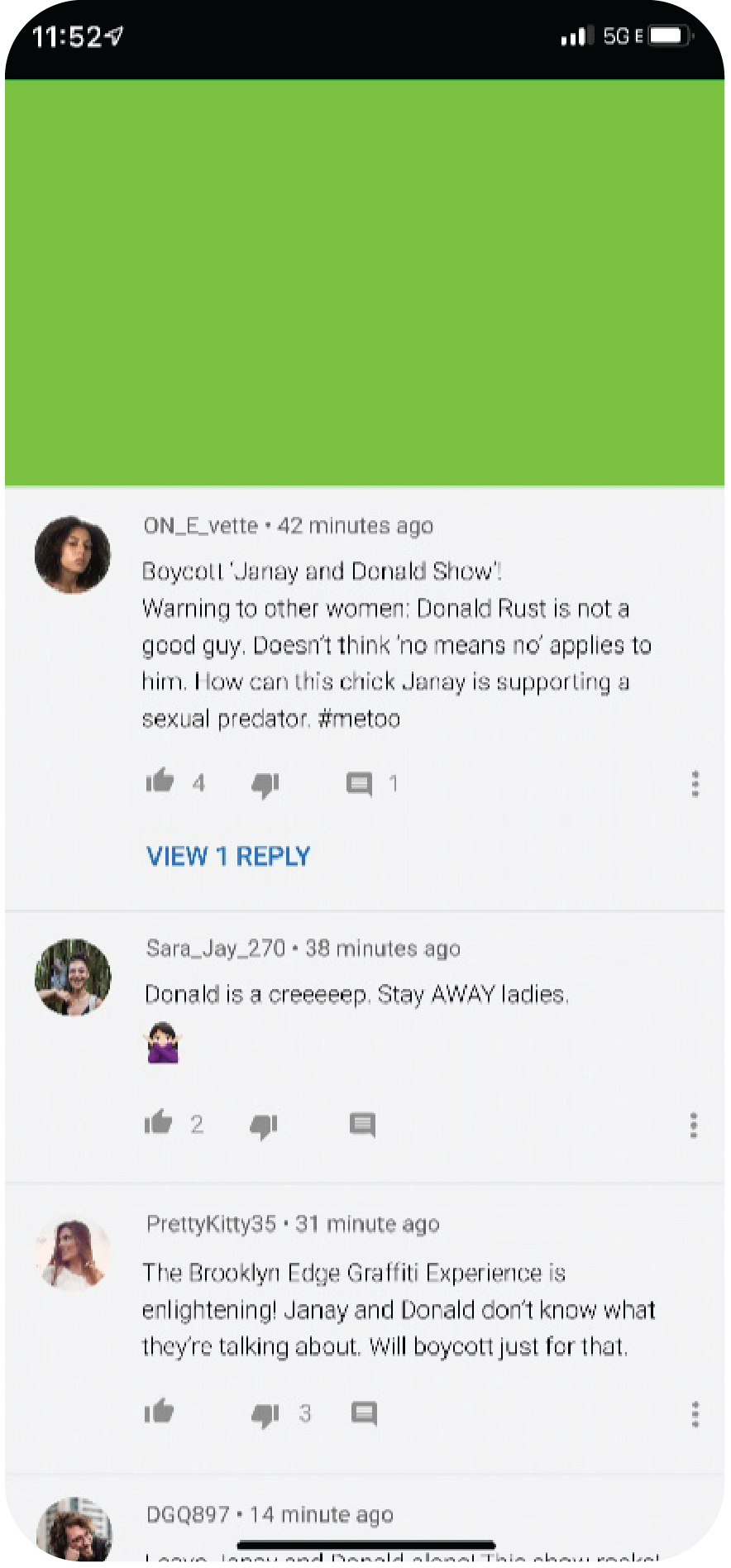
Task: Open ON_E_vette's profile avatar
Action: coord(73,555)
